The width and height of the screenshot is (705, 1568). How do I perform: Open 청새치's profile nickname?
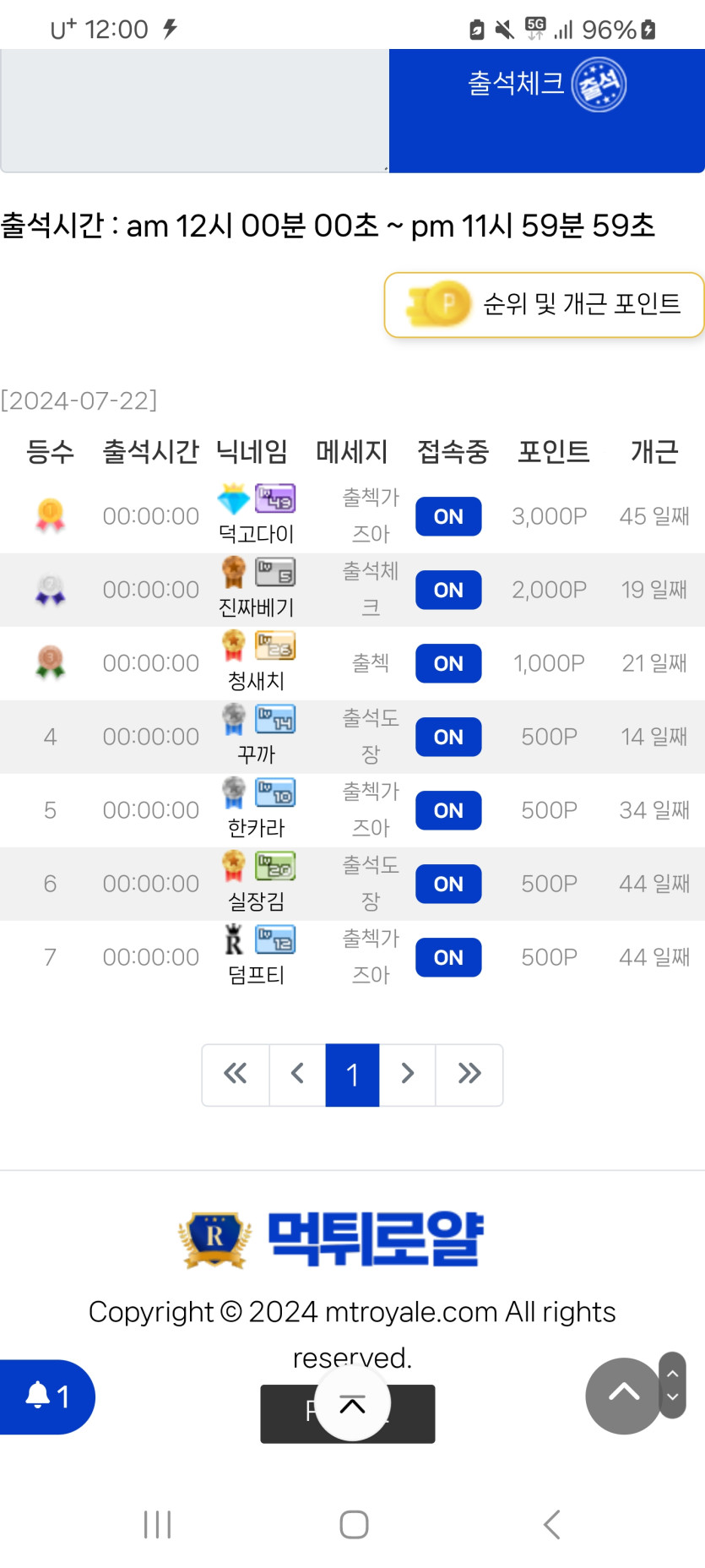point(256,681)
